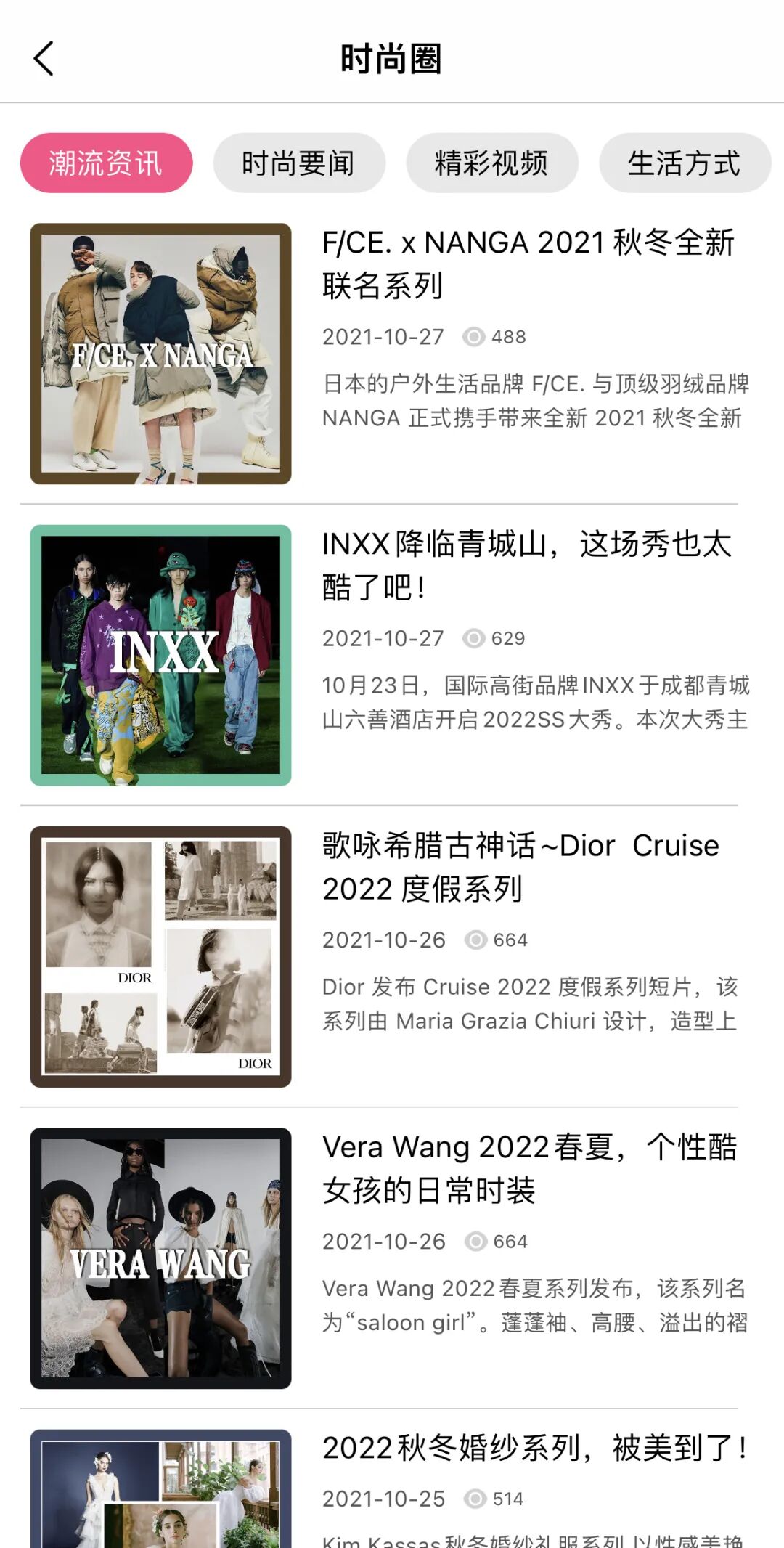Read the INXX 降临青城山 article
784x1548 pixels.
[526, 565]
